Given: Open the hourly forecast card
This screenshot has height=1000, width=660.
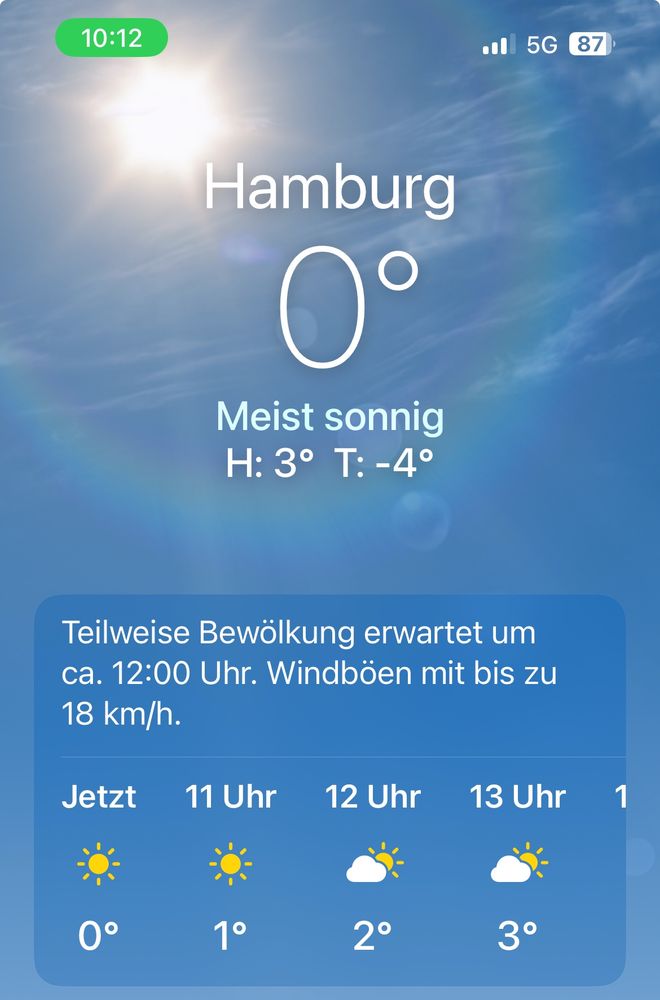Looking at the screenshot, I should tap(329, 790).
